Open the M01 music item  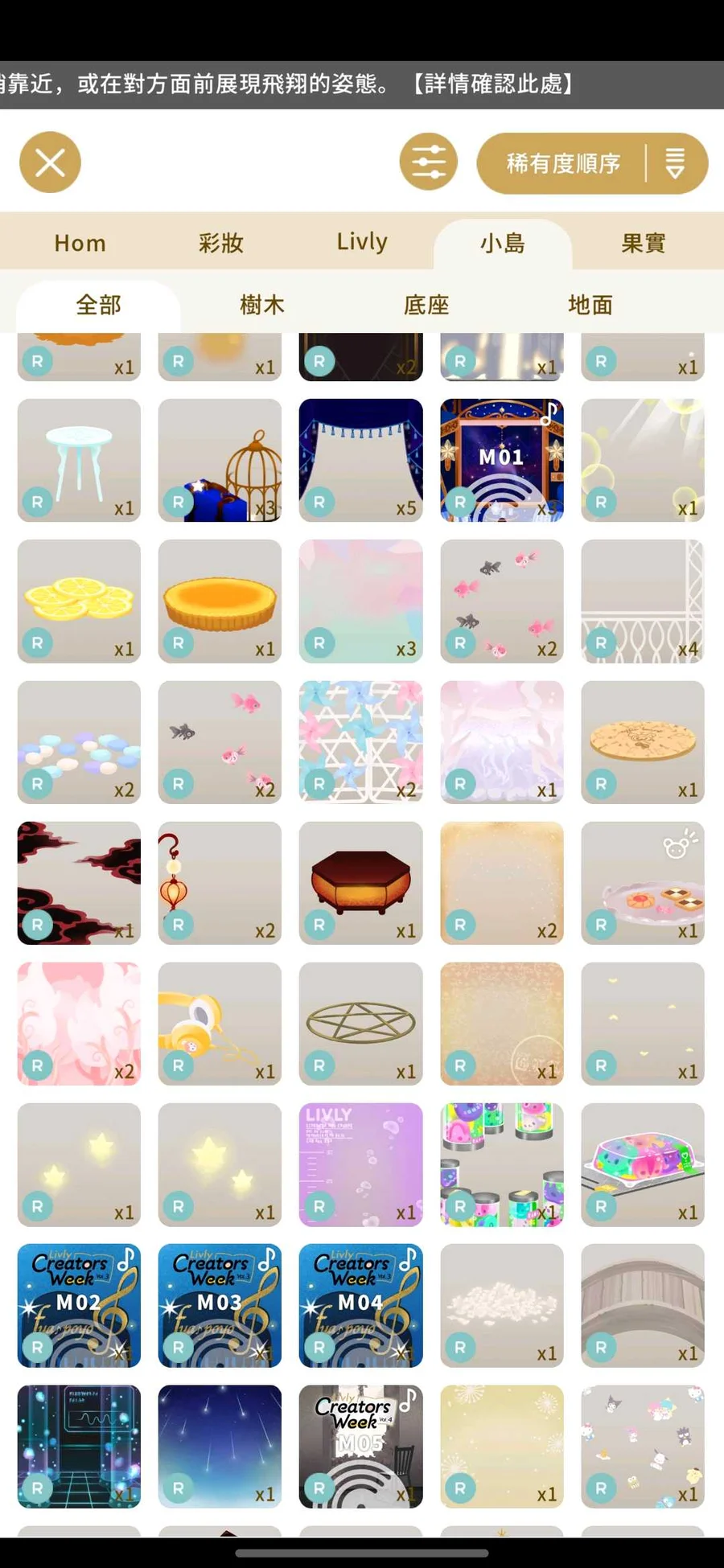tap(502, 461)
